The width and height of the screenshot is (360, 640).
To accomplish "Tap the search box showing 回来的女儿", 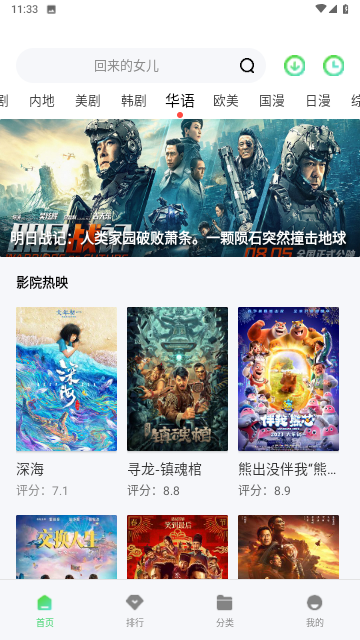I will click(141, 66).
